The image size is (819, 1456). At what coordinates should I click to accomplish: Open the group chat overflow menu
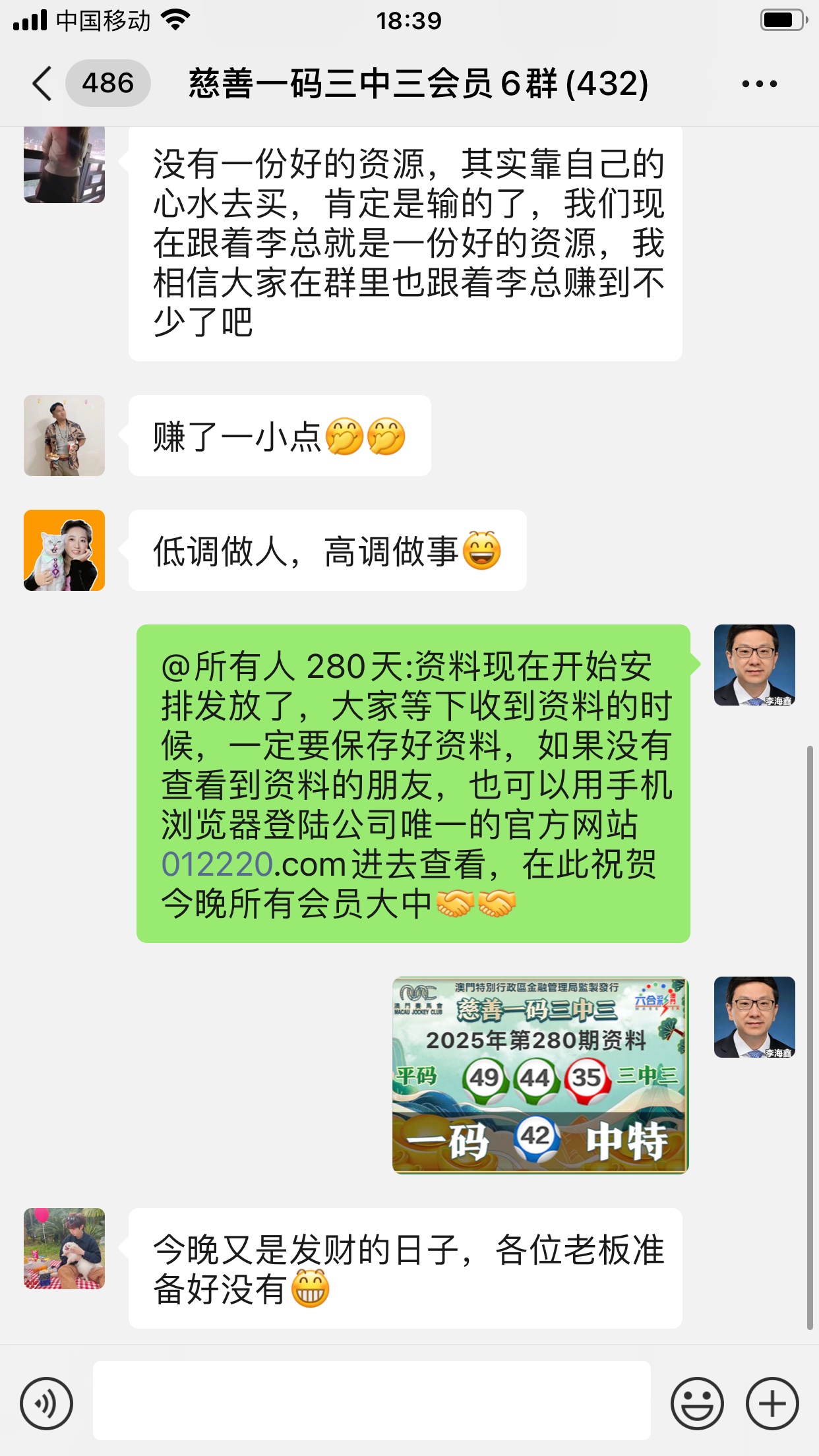759,84
